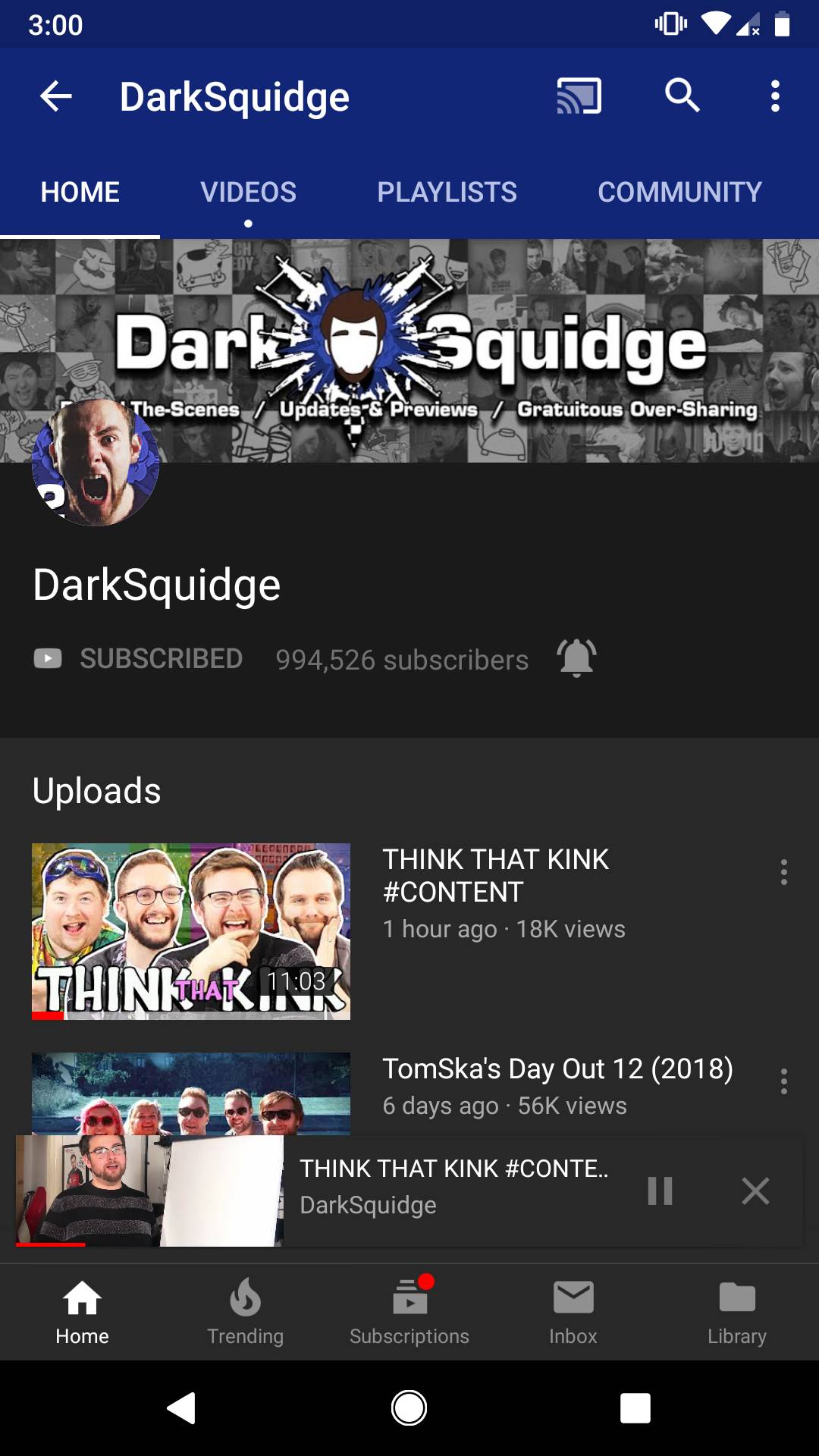Search within YouTube

tap(682, 96)
